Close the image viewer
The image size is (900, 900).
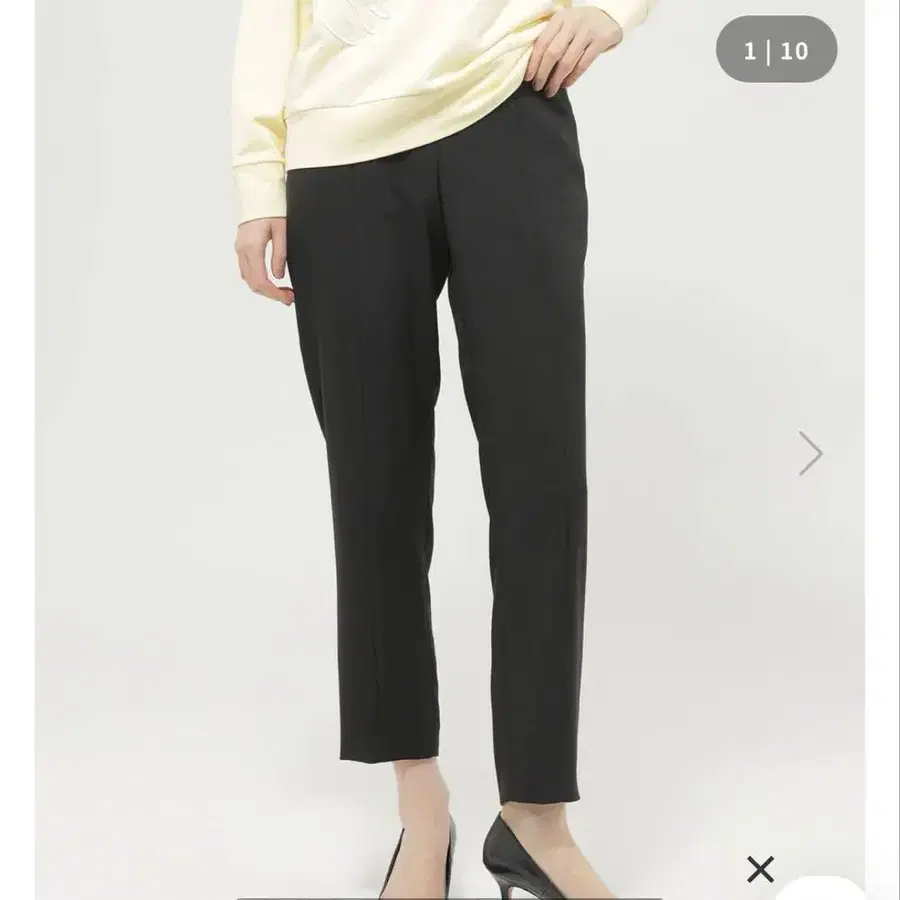point(761,869)
